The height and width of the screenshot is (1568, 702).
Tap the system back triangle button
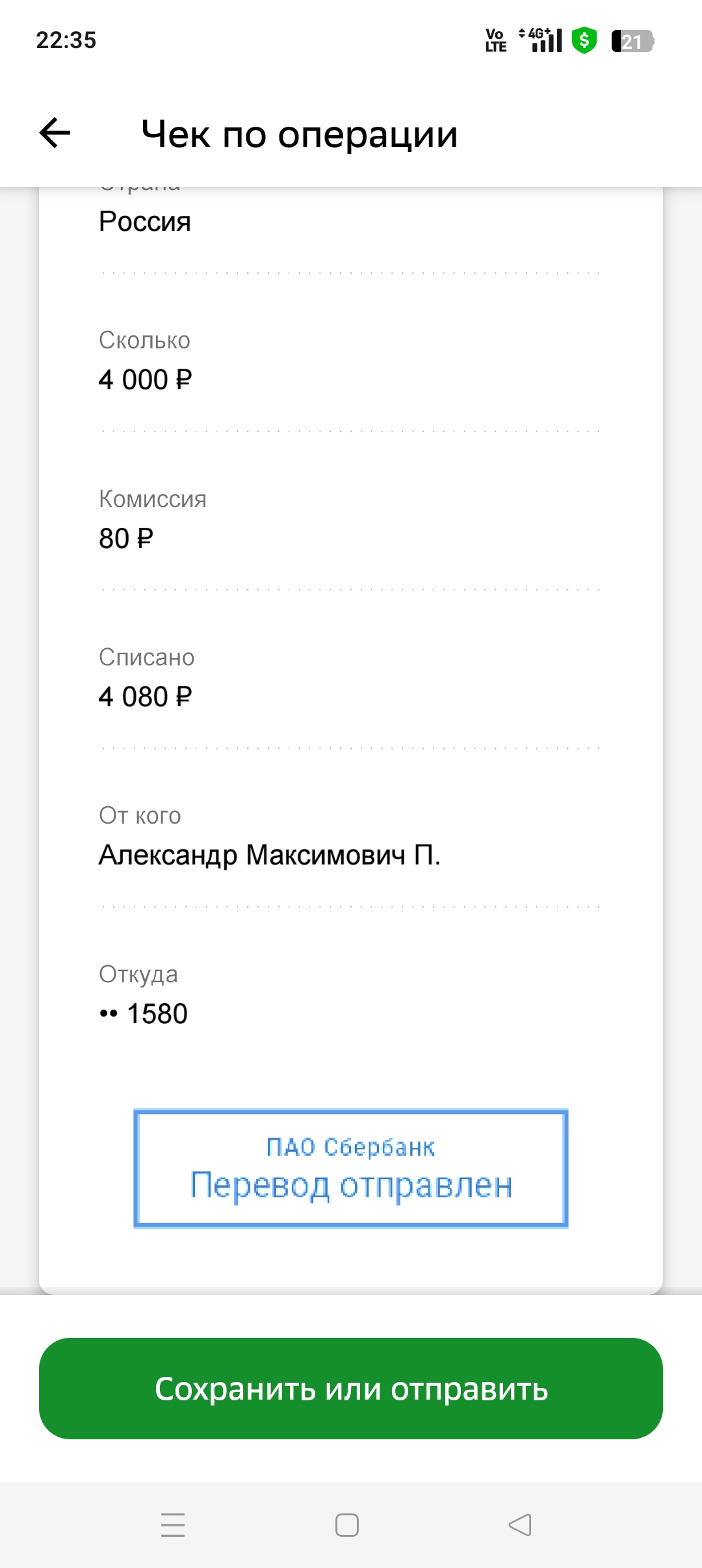coord(520,1524)
